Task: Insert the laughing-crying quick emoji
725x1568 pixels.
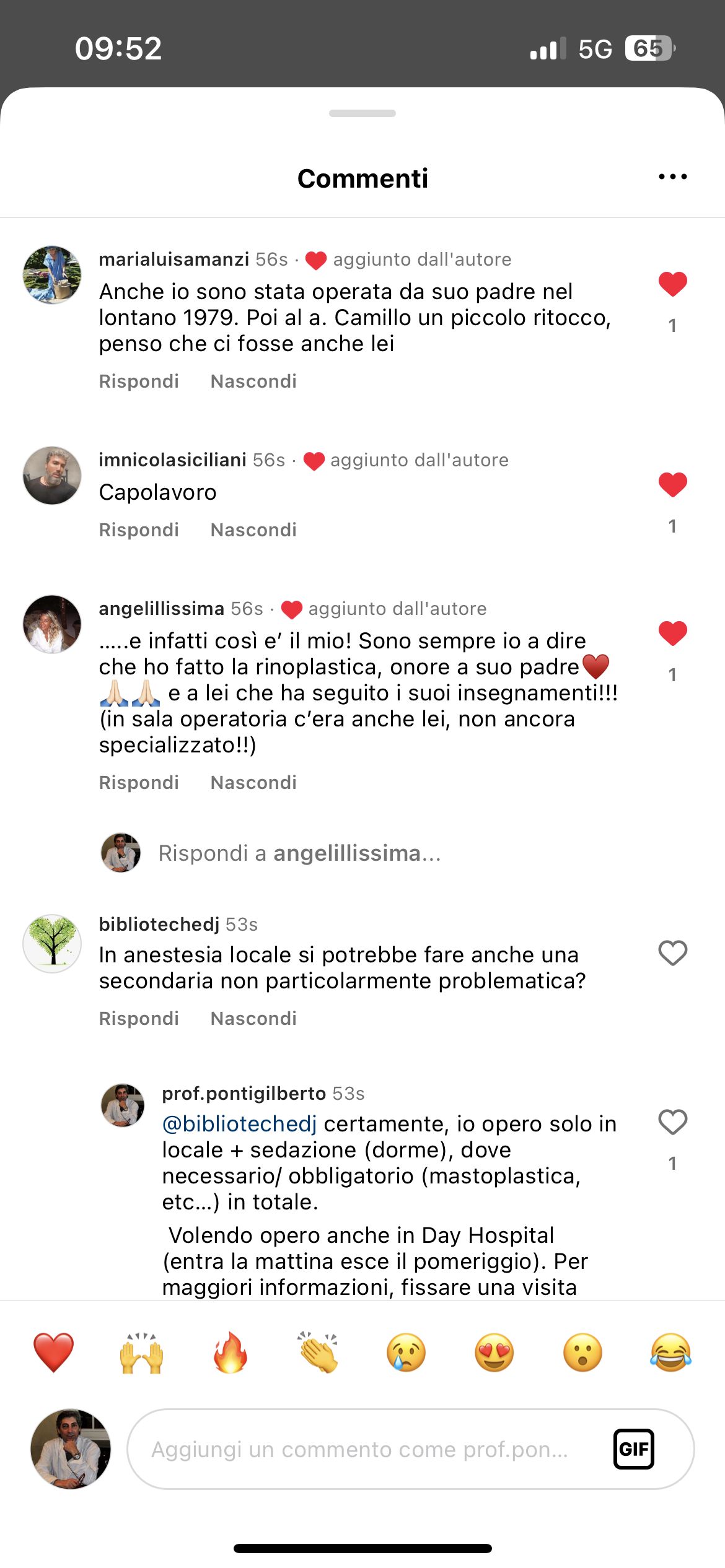Action: point(670,1352)
